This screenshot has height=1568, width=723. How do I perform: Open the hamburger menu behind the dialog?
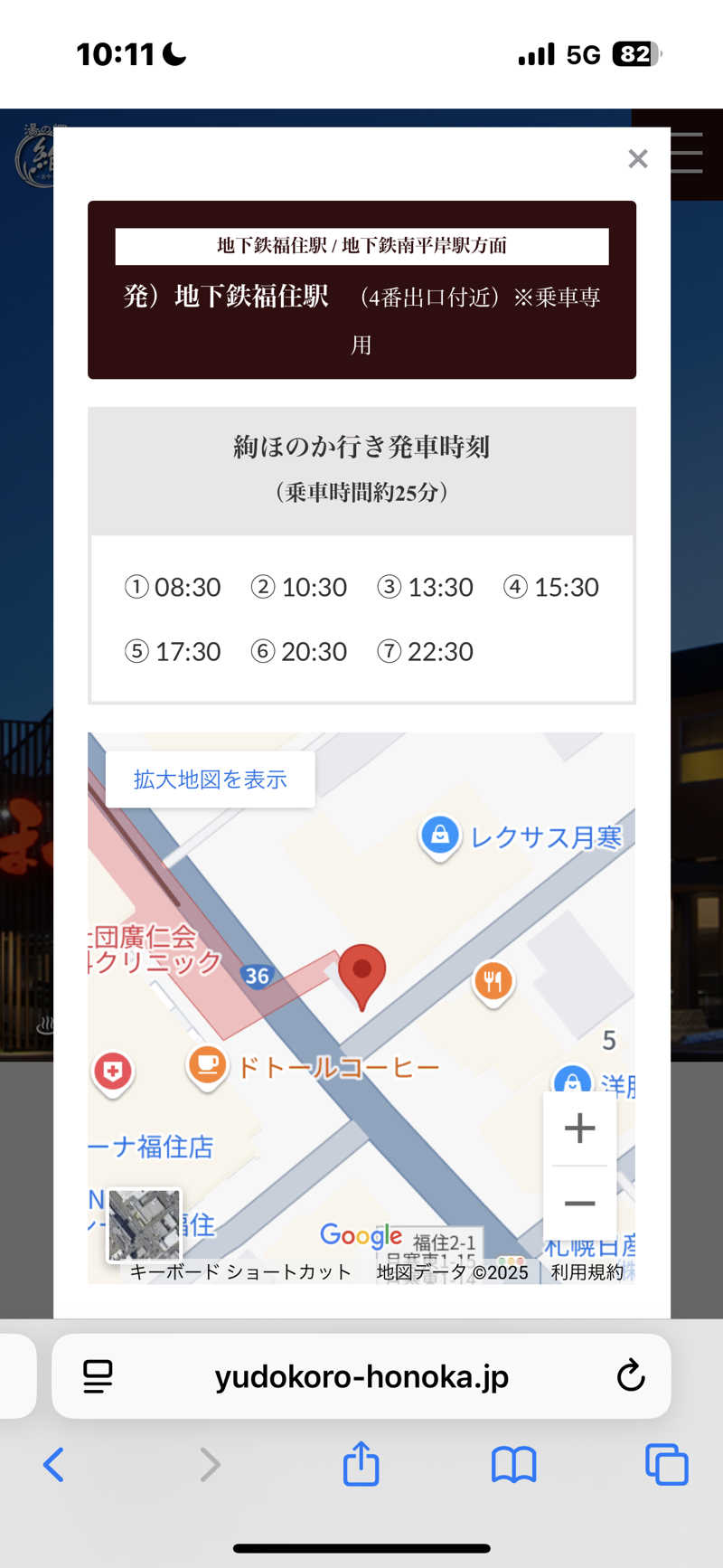[687, 152]
